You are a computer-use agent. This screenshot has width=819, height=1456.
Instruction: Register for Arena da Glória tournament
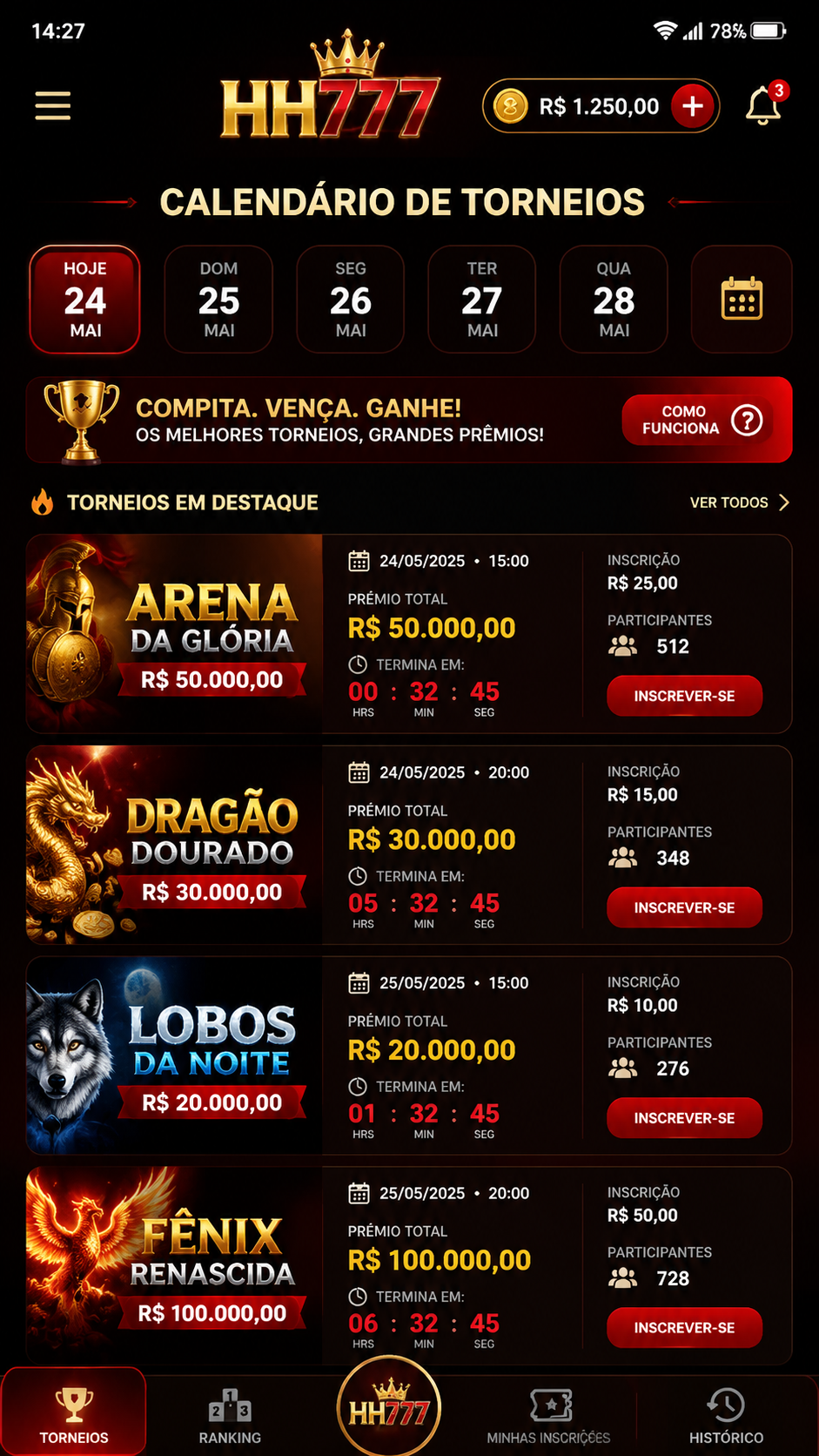tap(684, 696)
